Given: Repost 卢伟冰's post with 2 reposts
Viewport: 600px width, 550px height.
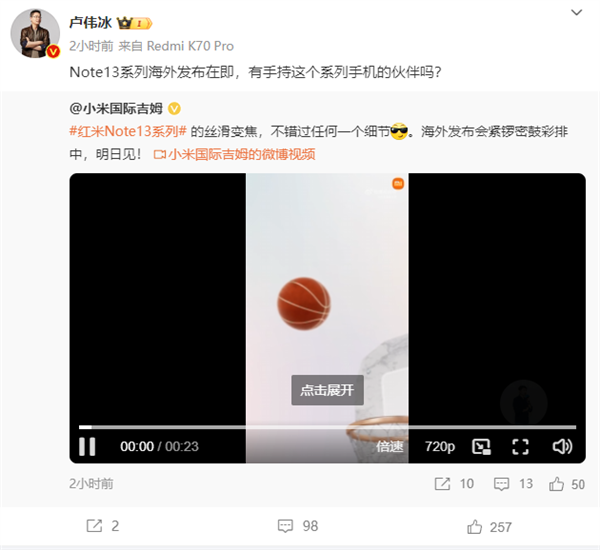Looking at the screenshot, I should coord(103,526).
